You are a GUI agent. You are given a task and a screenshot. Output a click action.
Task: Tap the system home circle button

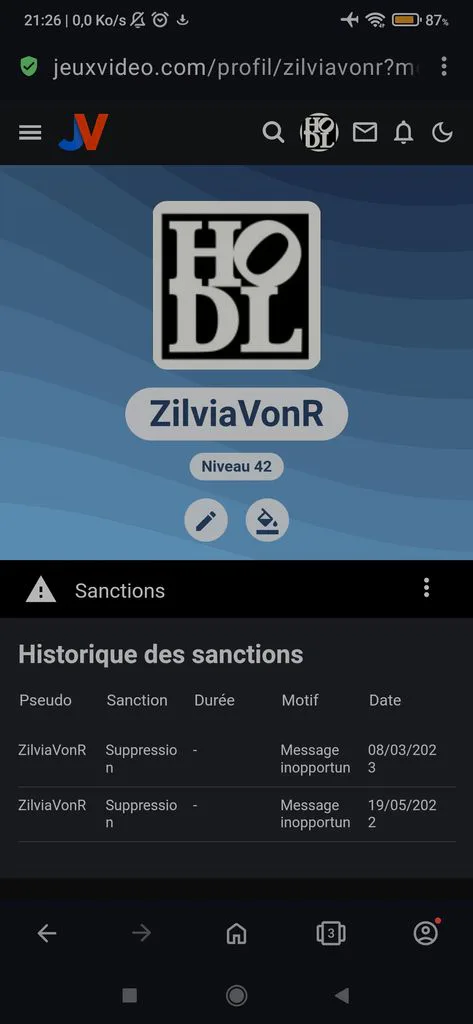(236, 995)
